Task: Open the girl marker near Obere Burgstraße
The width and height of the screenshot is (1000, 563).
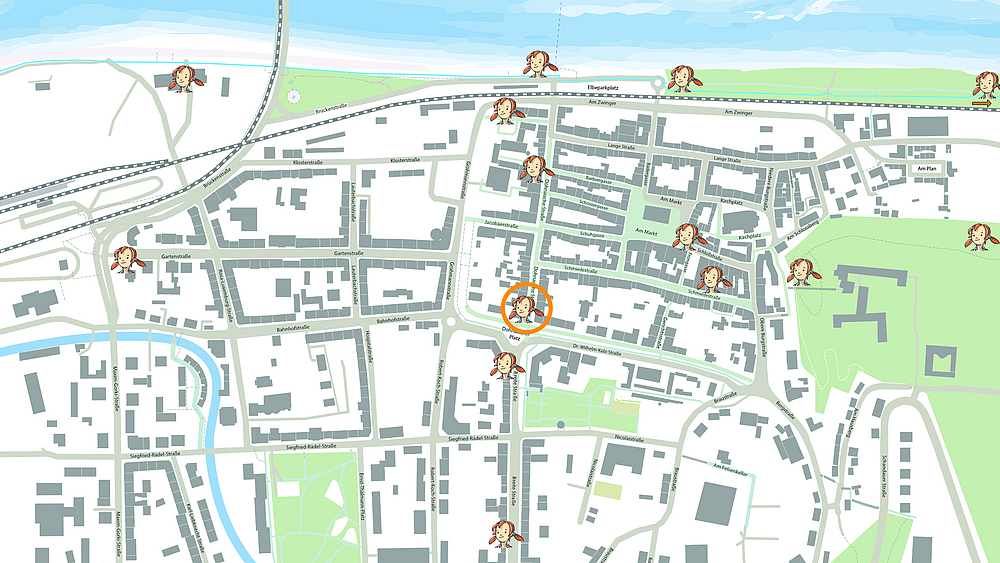Action: click(x=802, y=271)
